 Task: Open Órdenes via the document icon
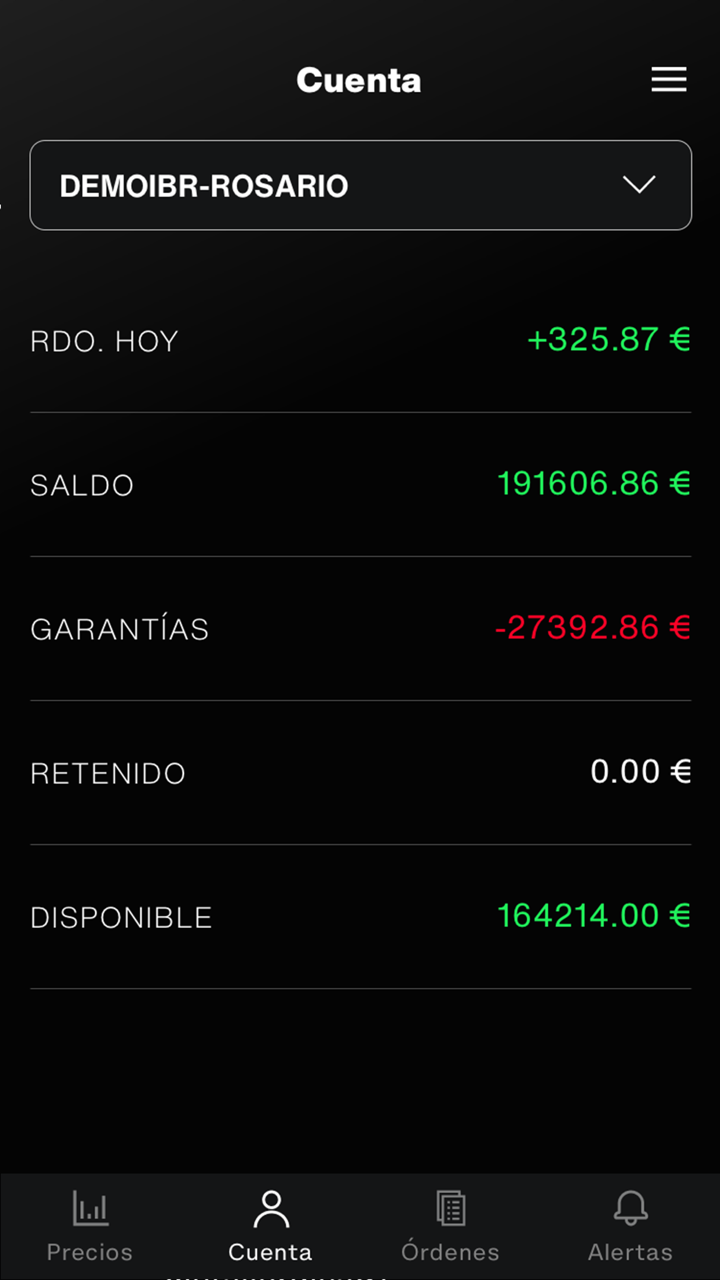tap(451, 1208)
